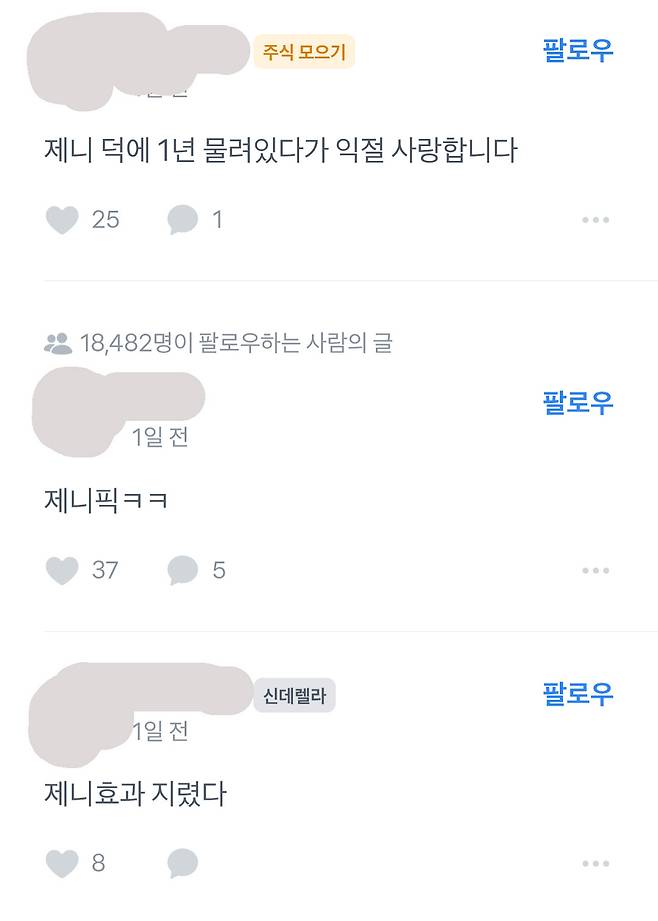Comment on the '제니효과 지렸다' post

click(183, 862)
